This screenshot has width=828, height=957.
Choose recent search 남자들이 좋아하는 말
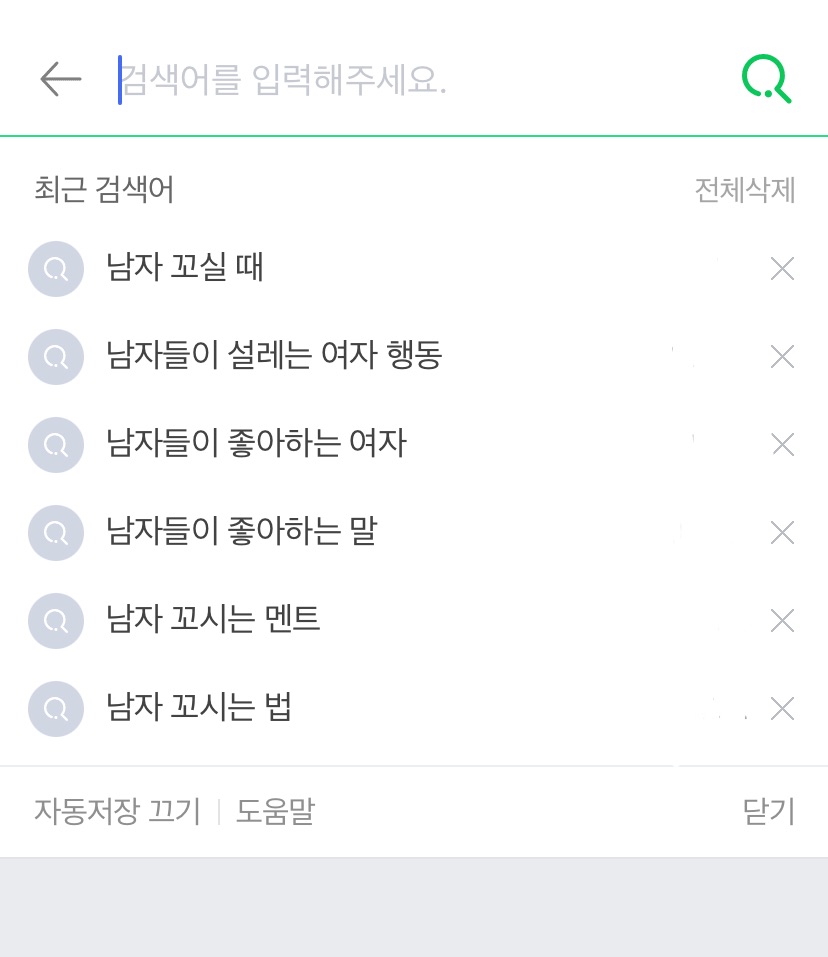[x=241, y=532]
